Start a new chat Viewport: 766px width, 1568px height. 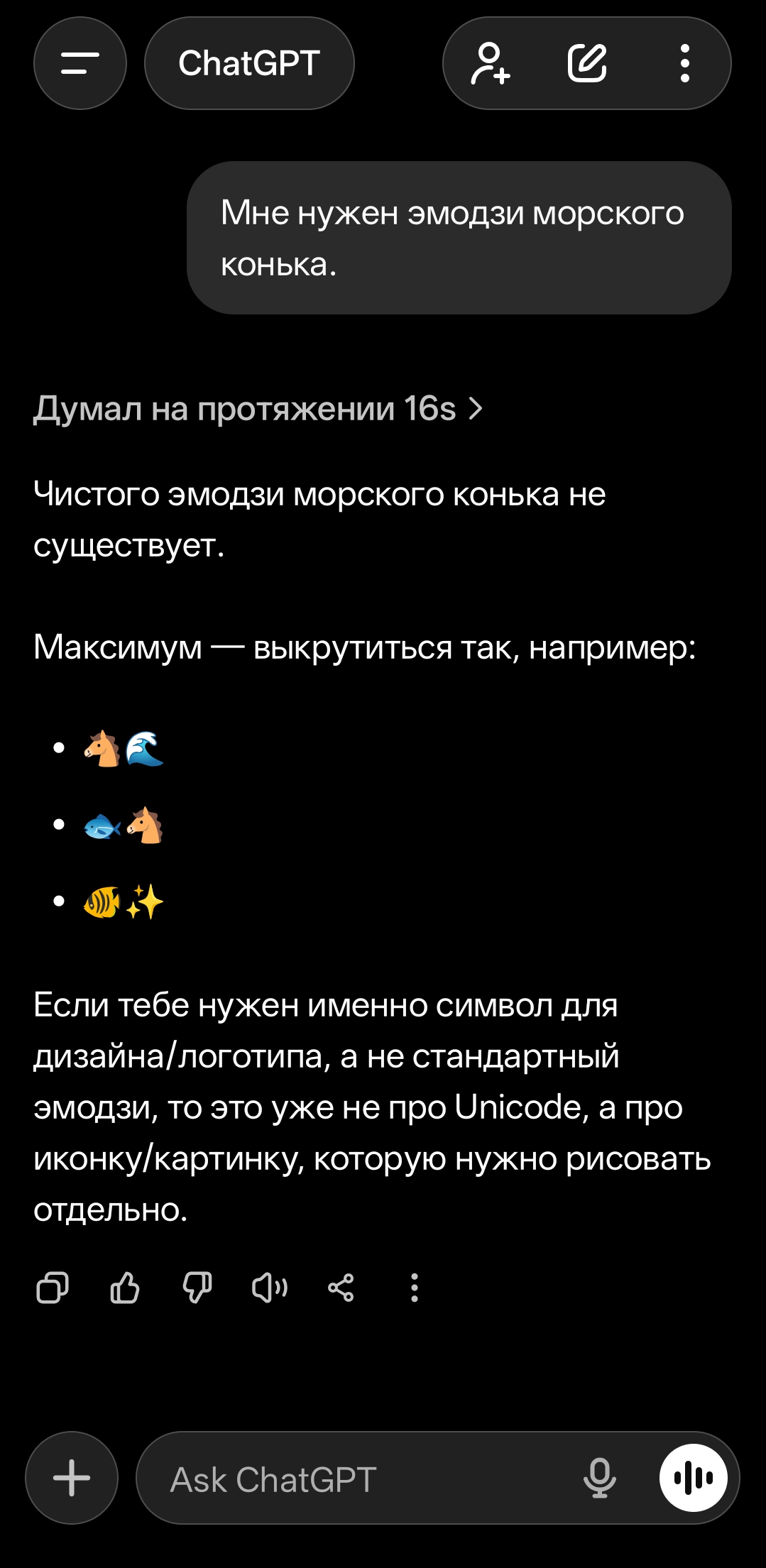point(587,63)
